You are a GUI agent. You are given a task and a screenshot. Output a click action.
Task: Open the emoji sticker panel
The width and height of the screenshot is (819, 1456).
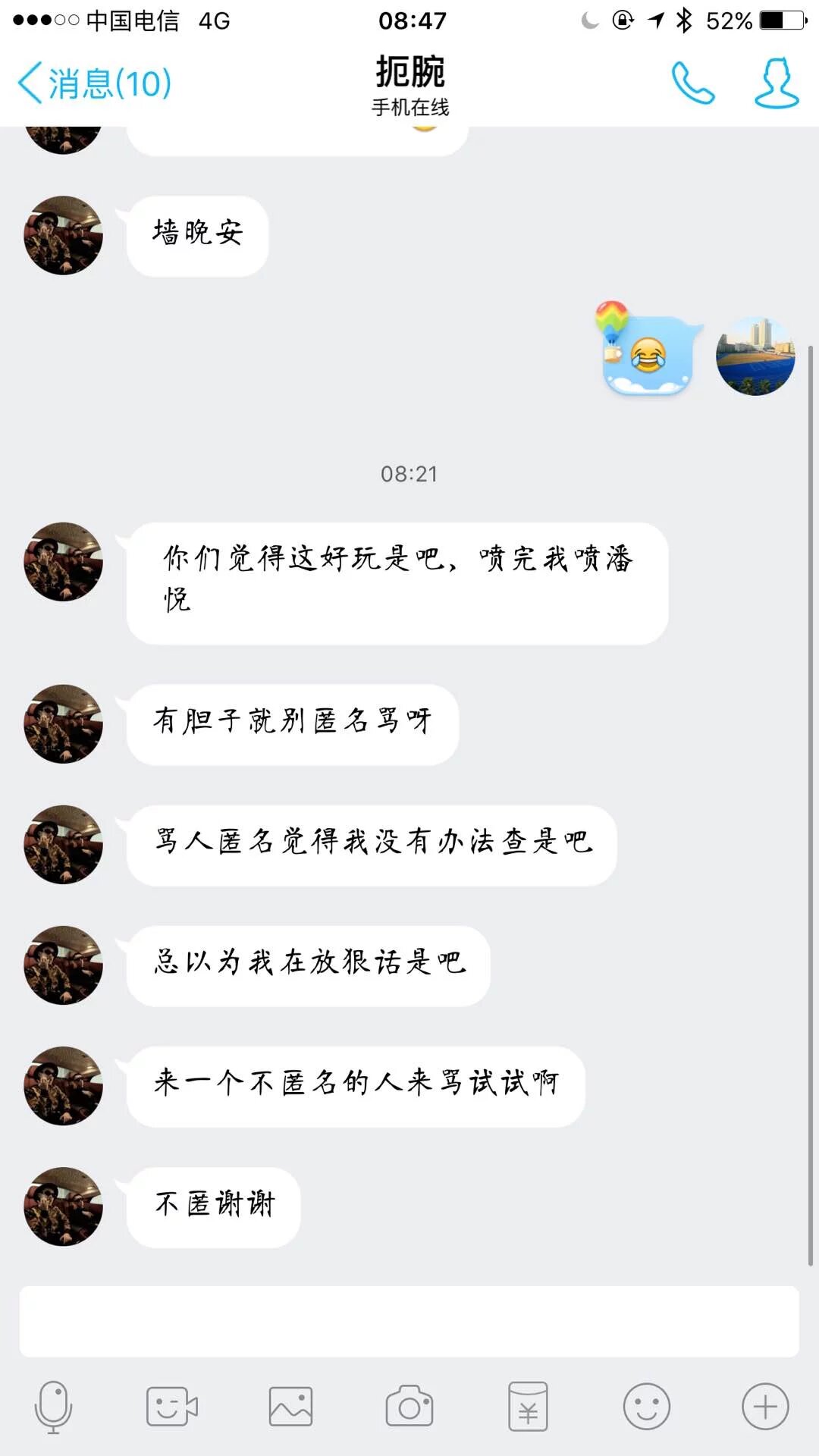click(x=647, y=1407)
